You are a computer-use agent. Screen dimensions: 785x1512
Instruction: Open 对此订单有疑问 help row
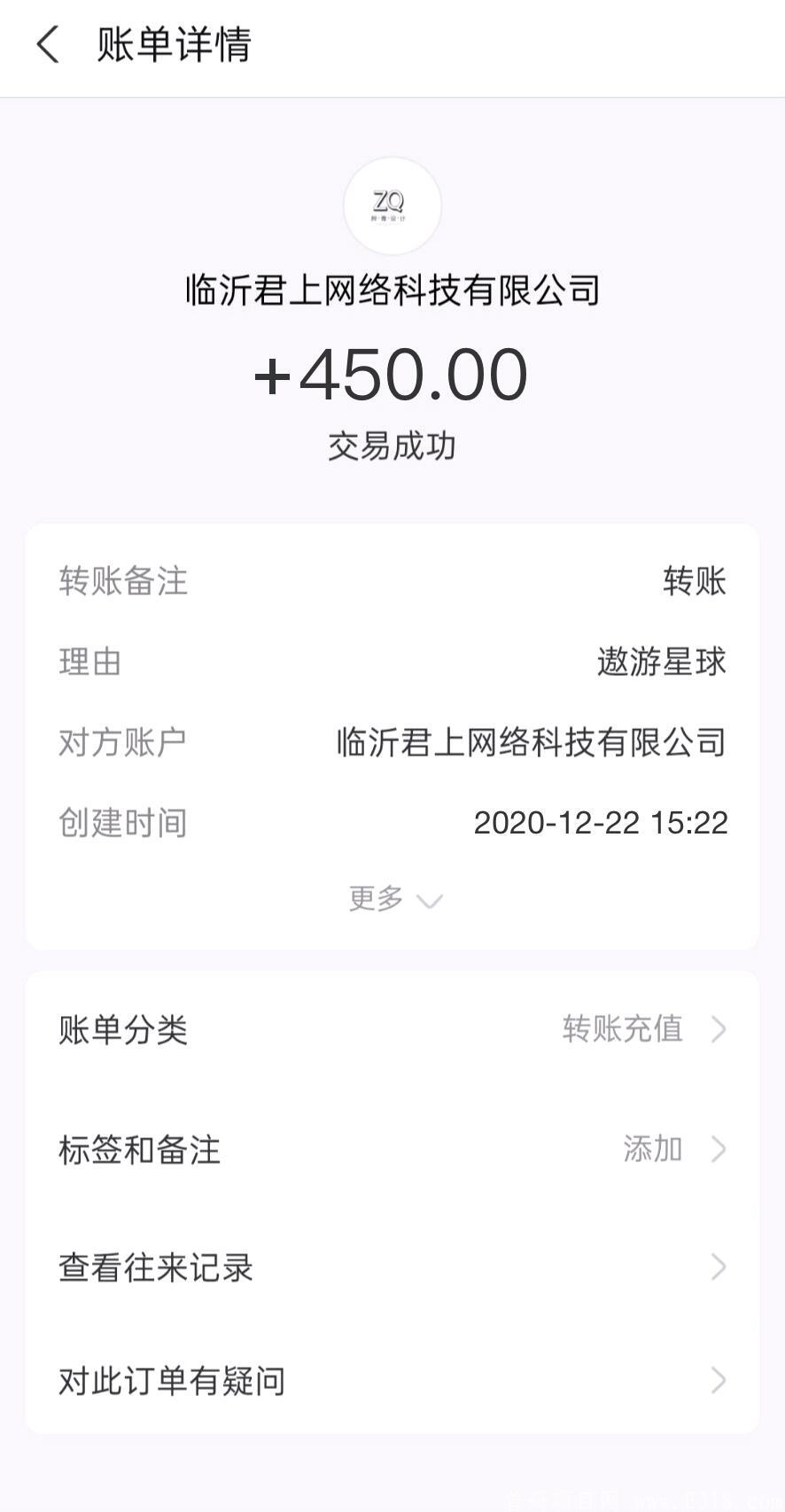click(x=392, y=1380)
